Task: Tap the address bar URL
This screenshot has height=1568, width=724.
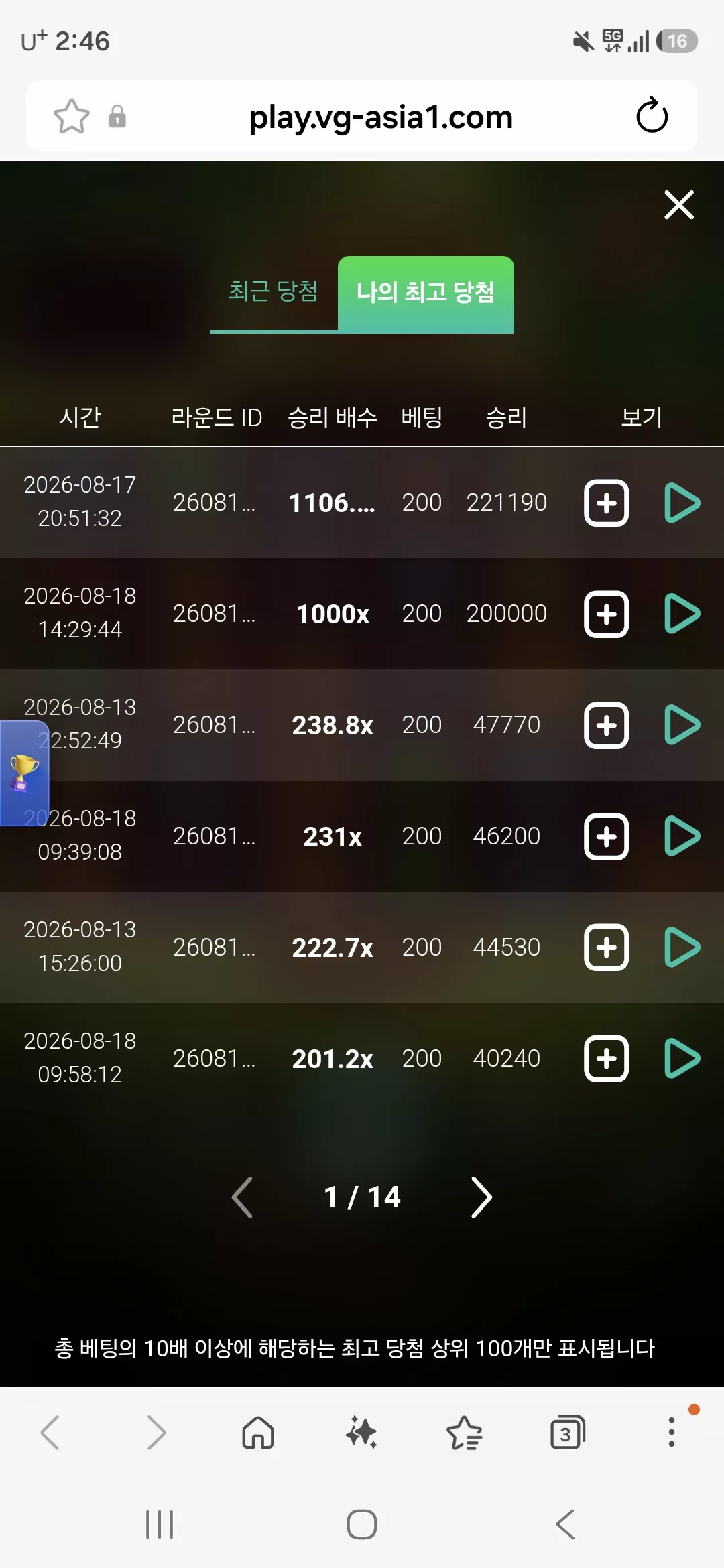Action: point(381,117)
